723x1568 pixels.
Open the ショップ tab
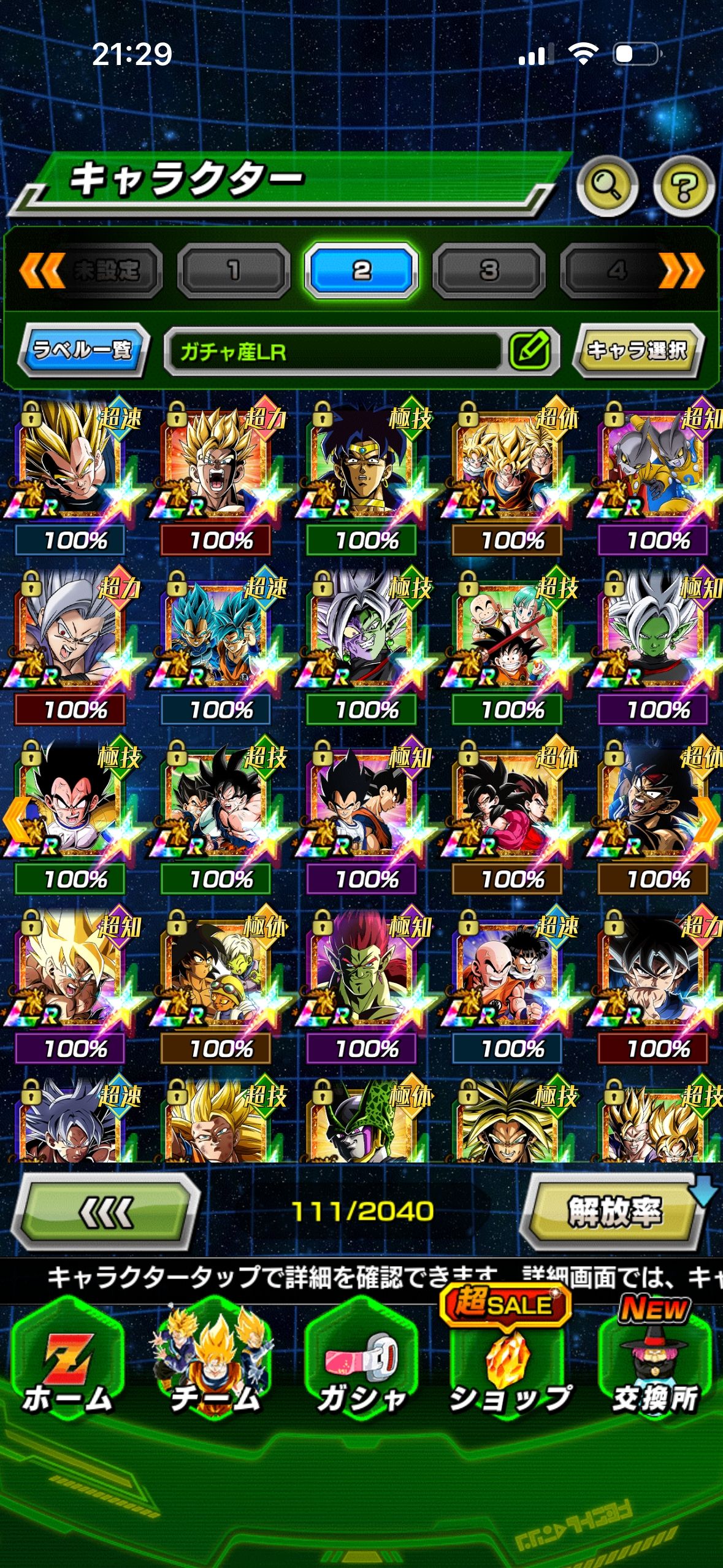[x=509, y=1373]
